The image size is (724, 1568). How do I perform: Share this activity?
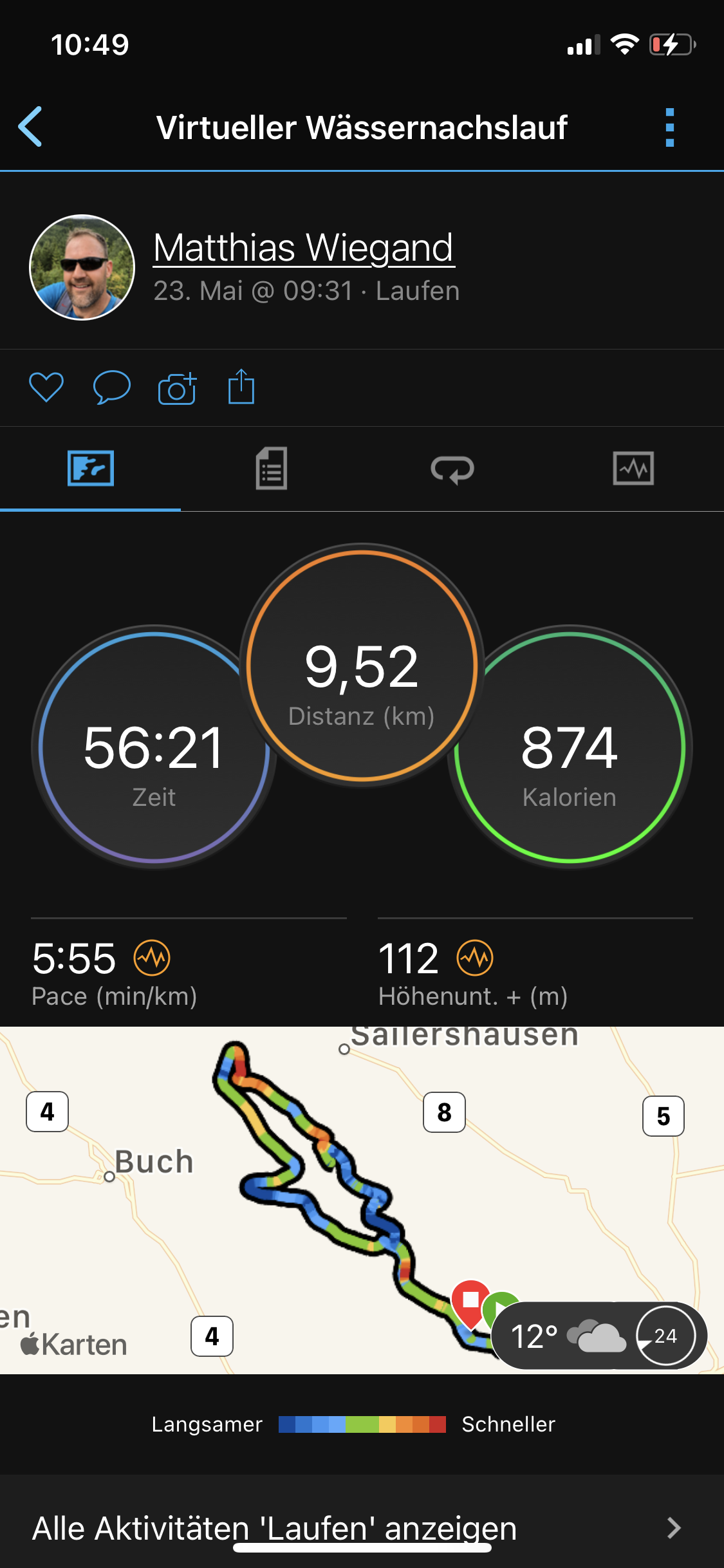click(241, 387)
